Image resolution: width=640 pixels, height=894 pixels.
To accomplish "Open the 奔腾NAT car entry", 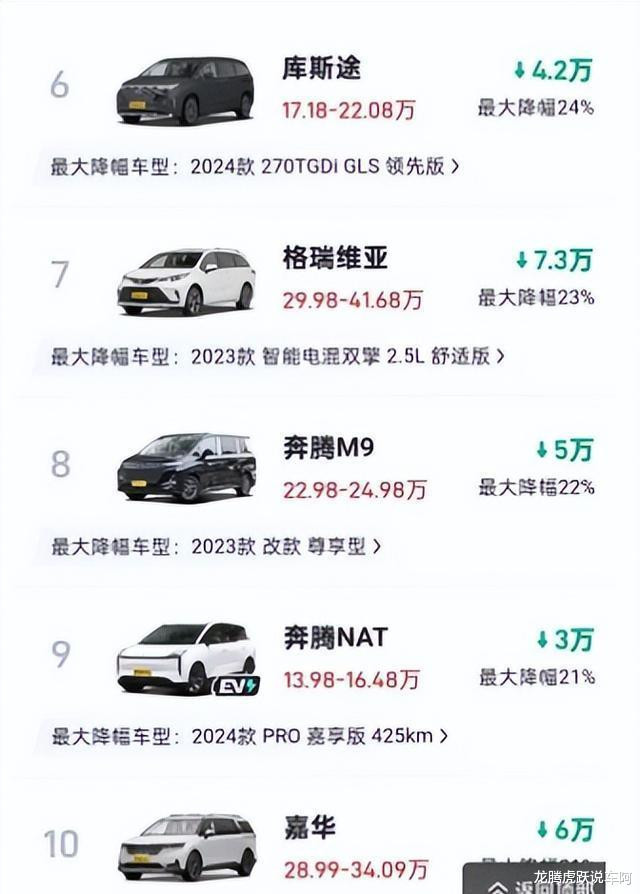I will [x=335, y=637].
